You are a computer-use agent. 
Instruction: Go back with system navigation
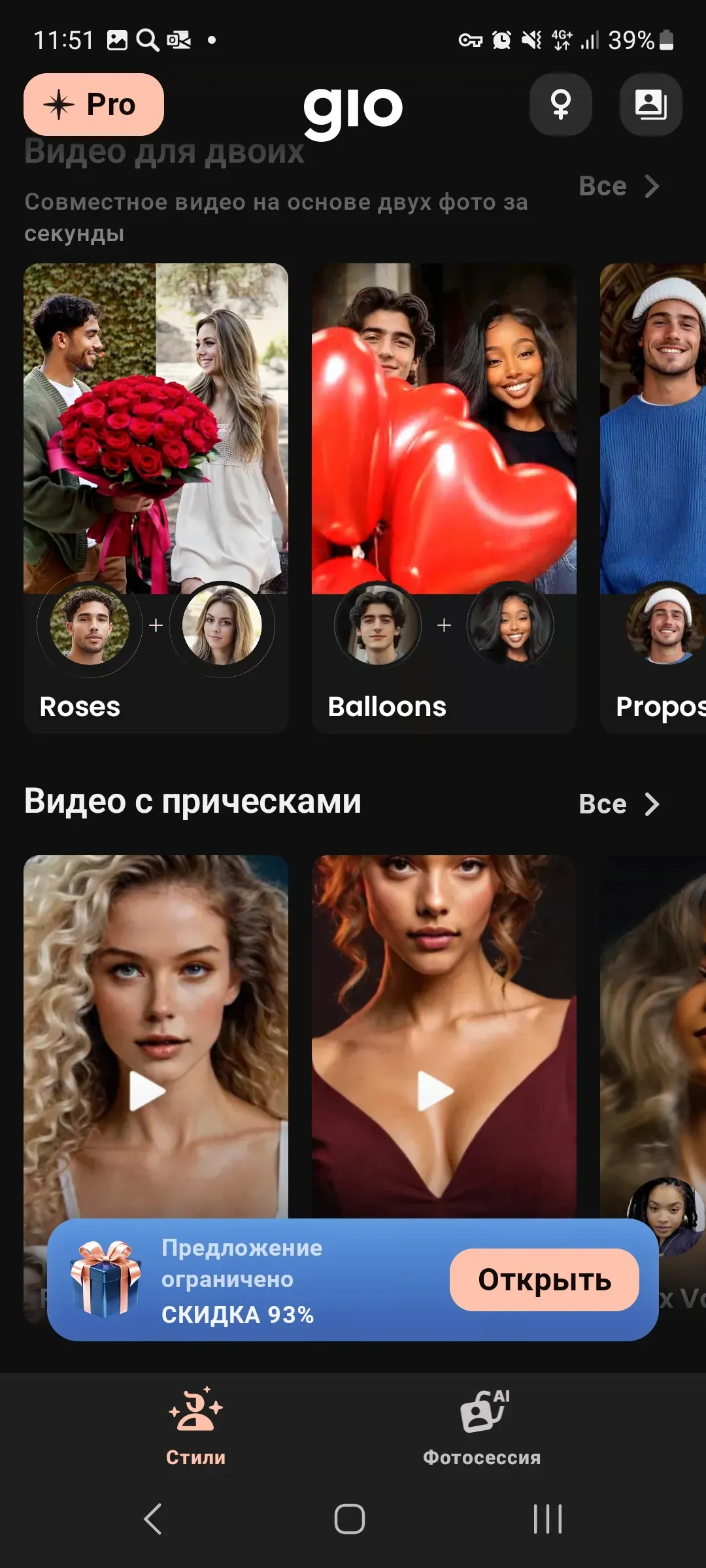pyautogui.click(x=153, y=1518)
